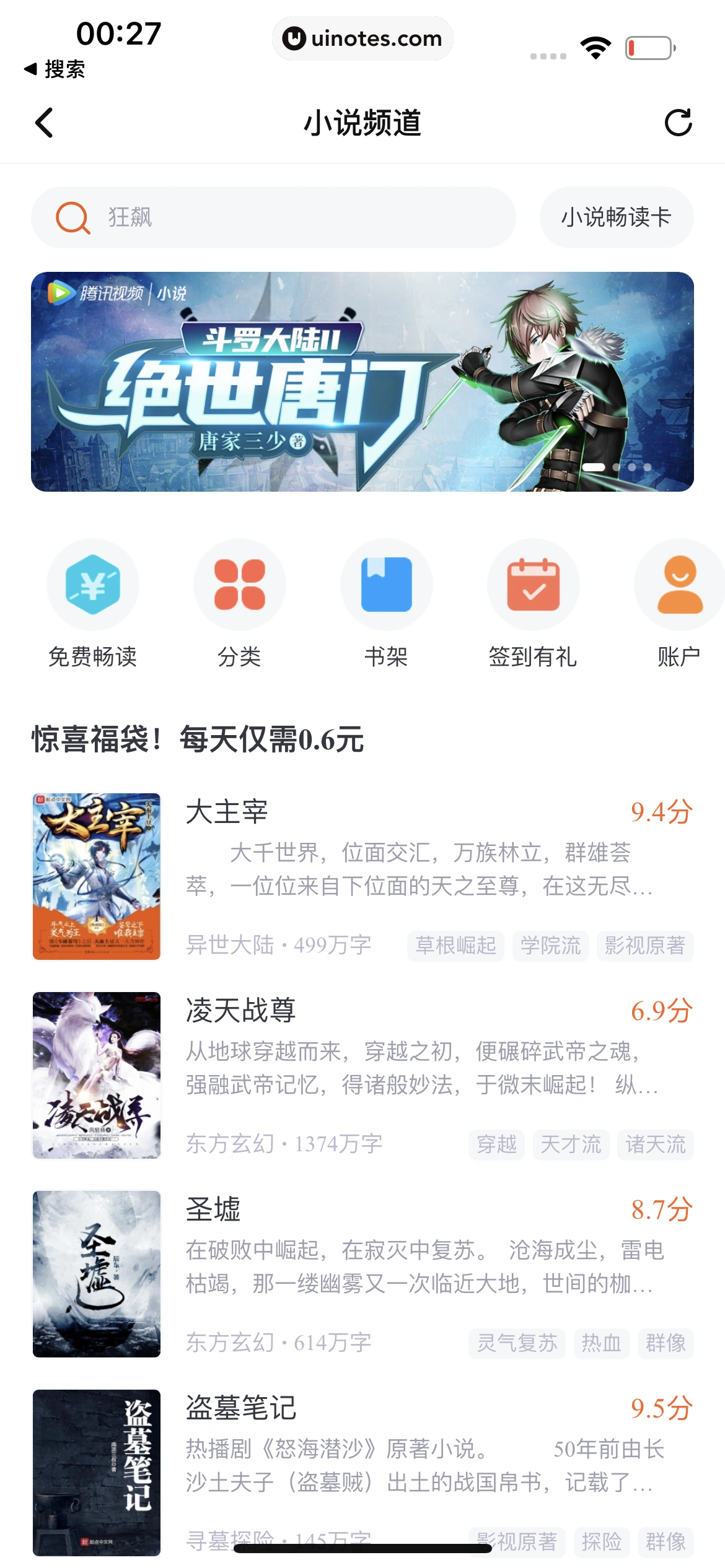Image resolution: width=725 pixels, height=1568 pixels.
Task: Refresh the novel channel page
Action: click(678, 123)
